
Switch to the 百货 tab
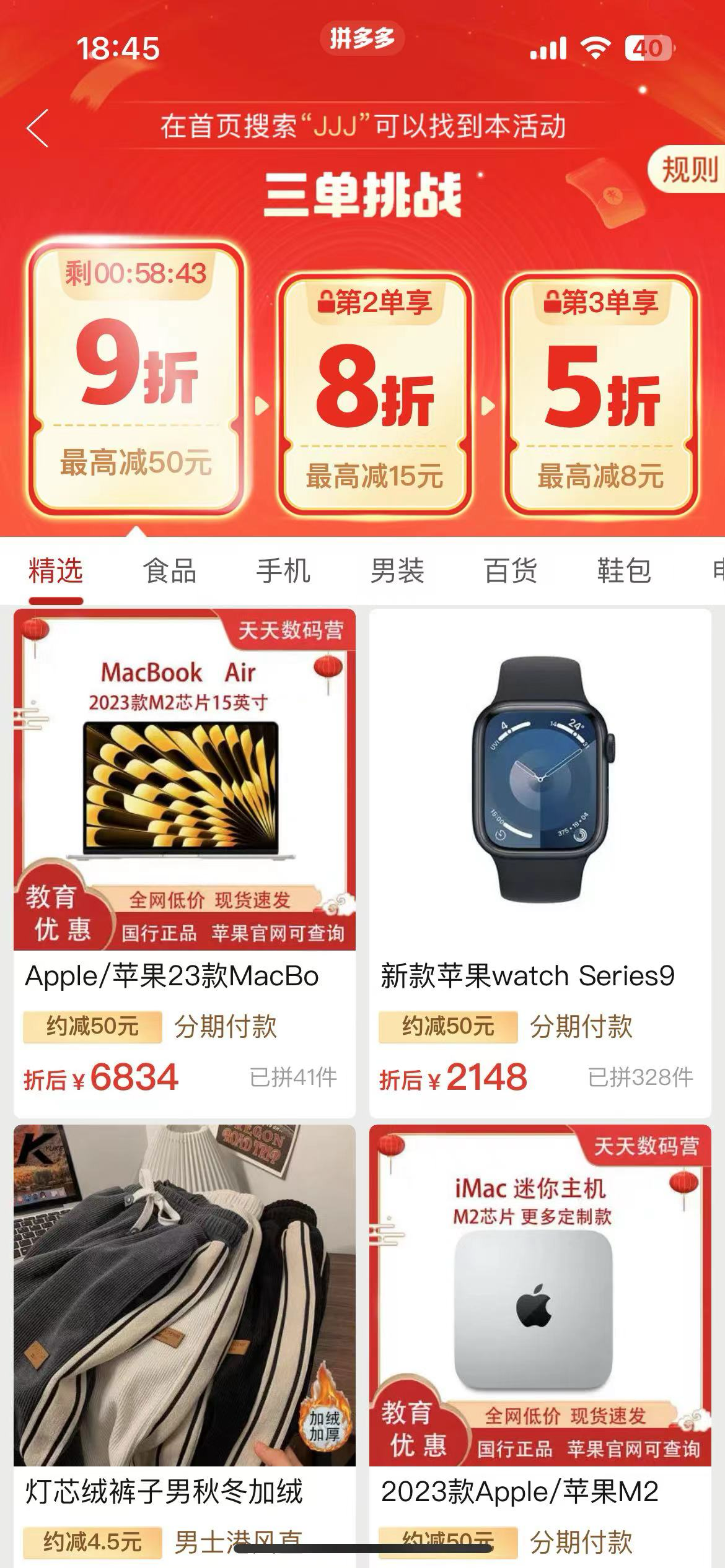510,570
